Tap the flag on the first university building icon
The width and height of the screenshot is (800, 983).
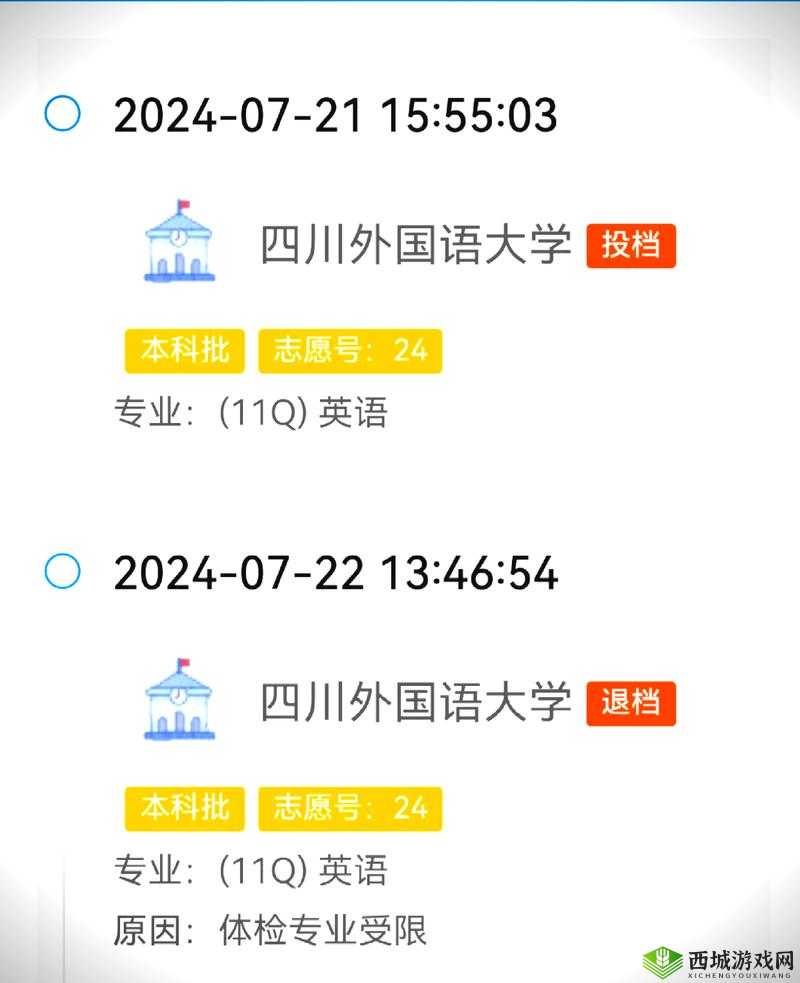click(x=185, y=207)
